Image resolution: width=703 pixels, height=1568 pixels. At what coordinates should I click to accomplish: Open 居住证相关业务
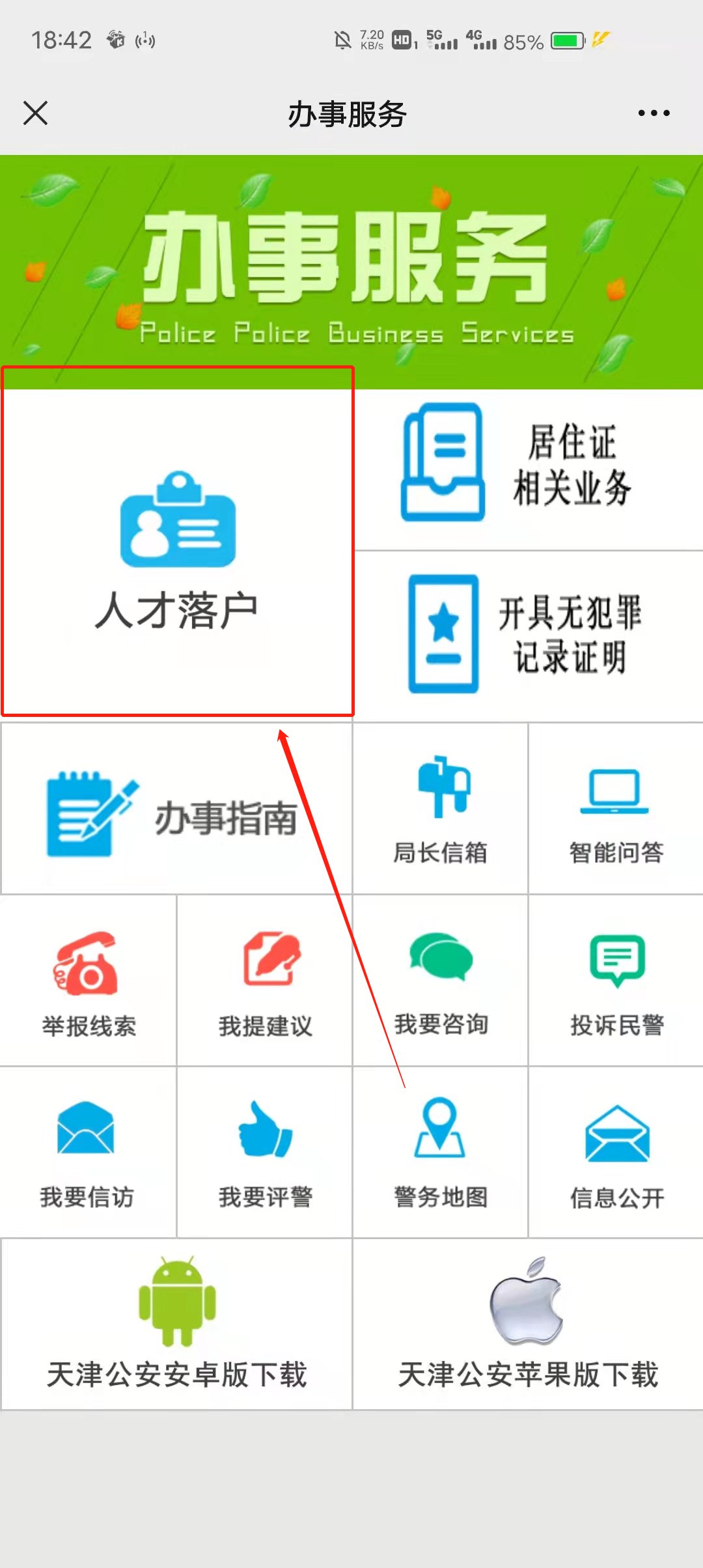[527, 466]
